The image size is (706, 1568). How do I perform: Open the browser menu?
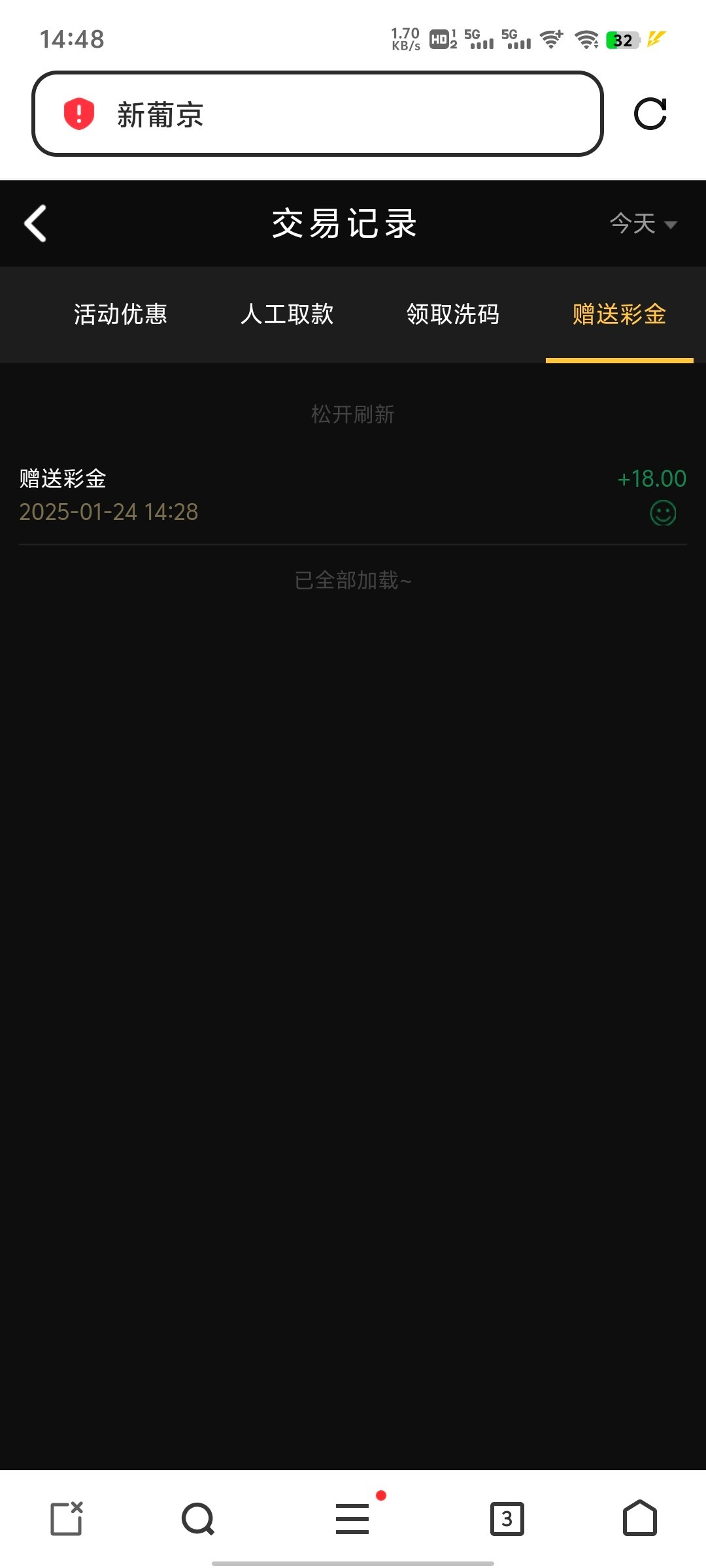[x=352, y=1518]
